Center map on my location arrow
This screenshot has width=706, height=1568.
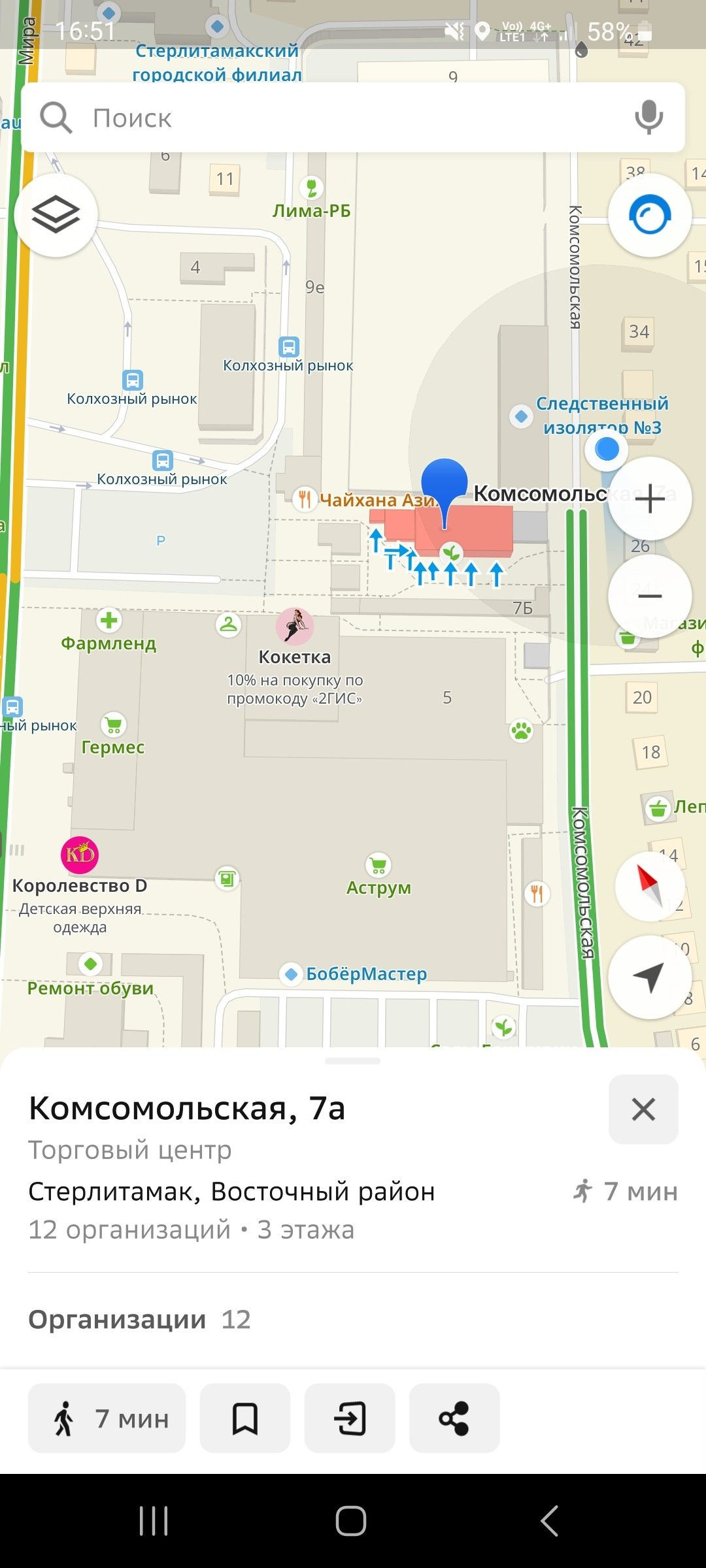click(x=650, y=977)
